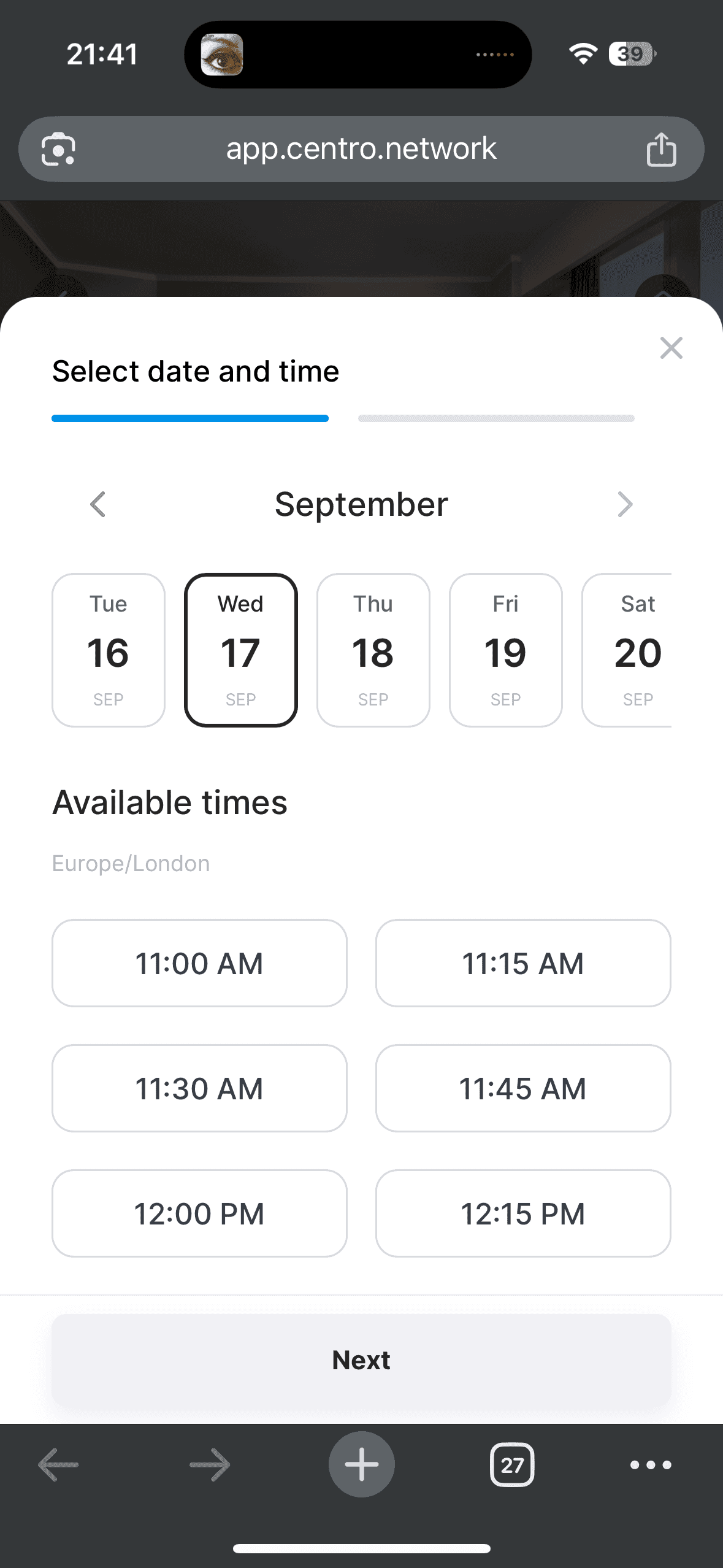Open the browser's three-dot menu

click(x=651, y=1465)
